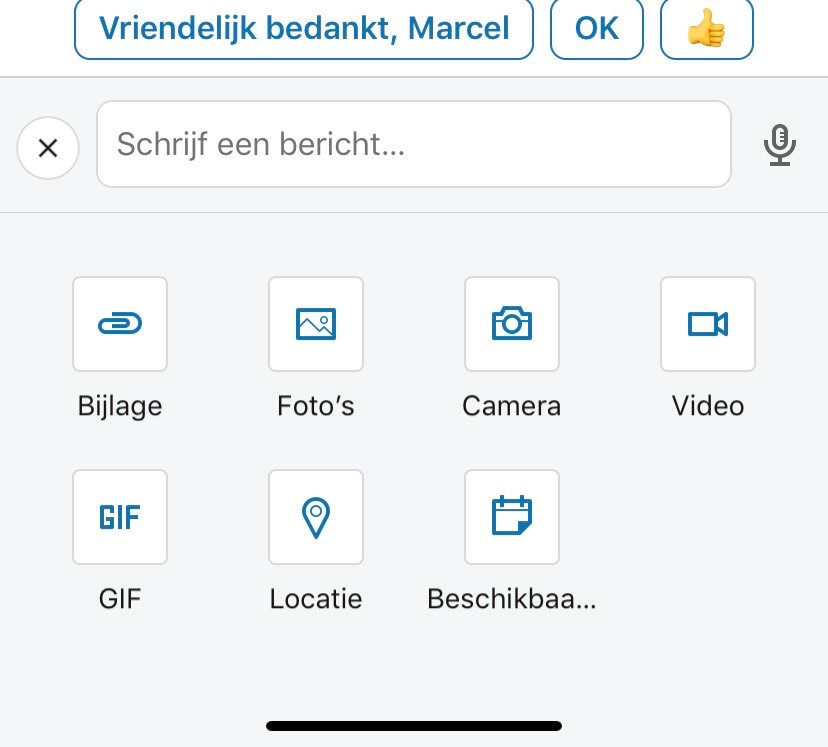Reply with the thumbs-up emoji

coord(706,29)
